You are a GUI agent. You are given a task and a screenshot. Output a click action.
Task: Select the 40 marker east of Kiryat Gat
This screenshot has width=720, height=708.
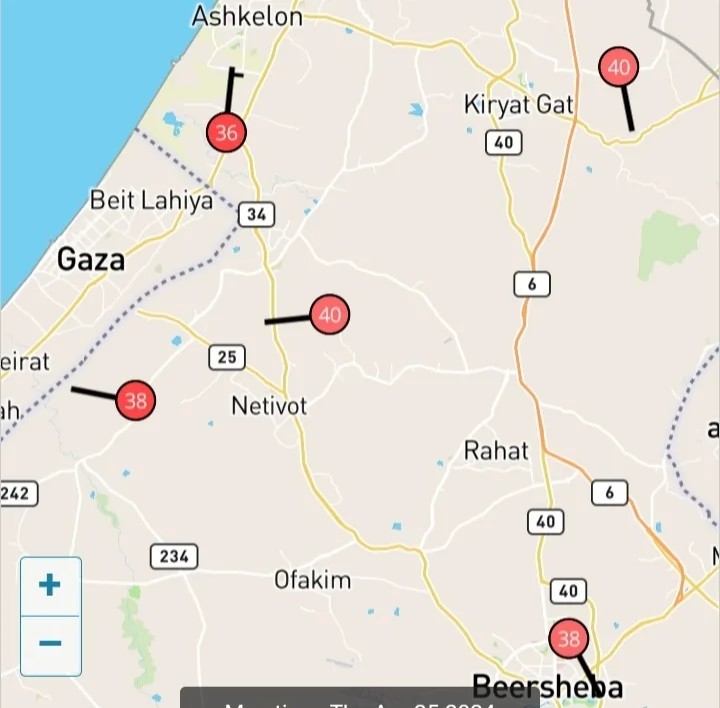point(618,67)
